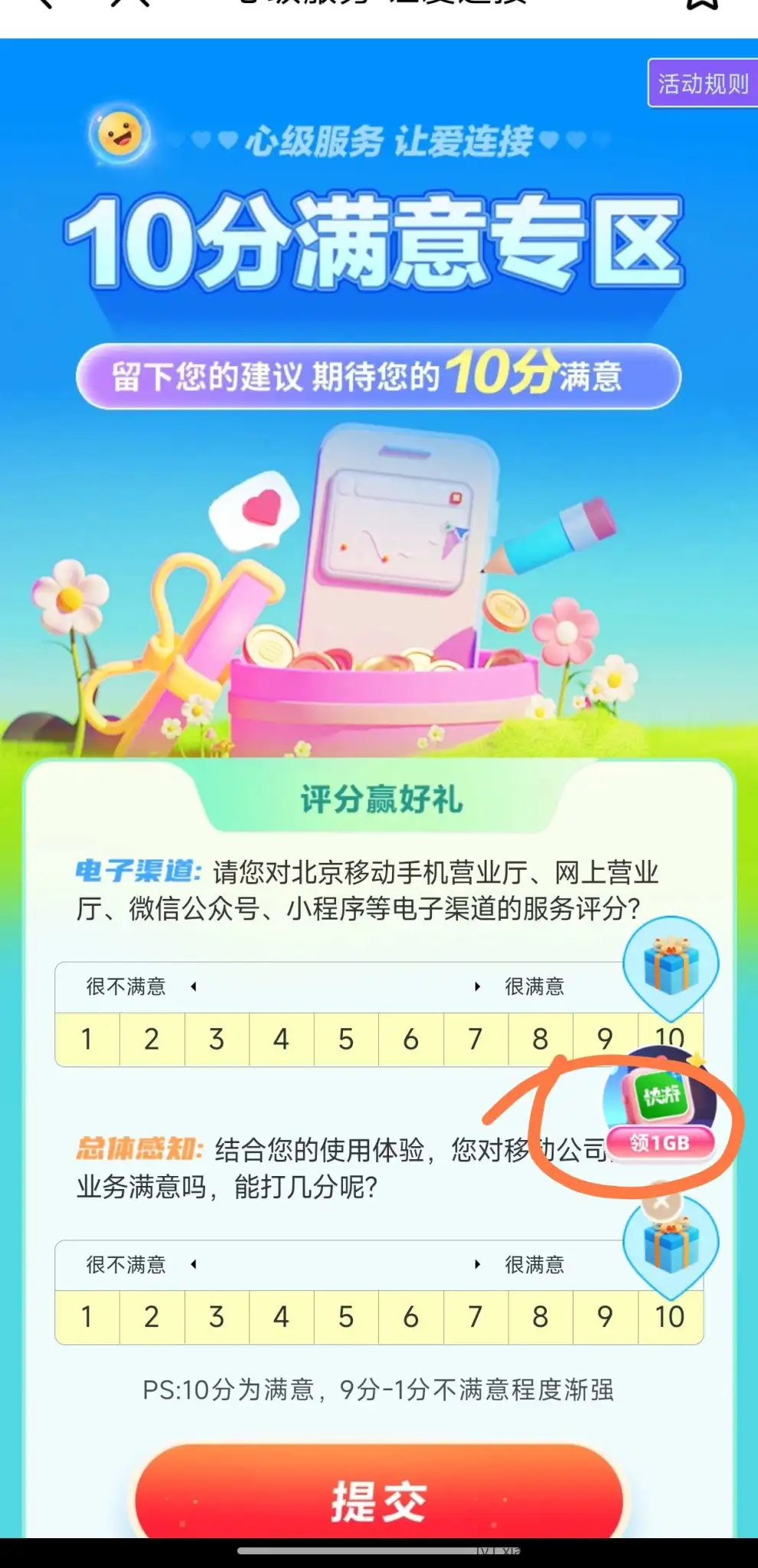Viewport: 758px width, 1568px height.
Task: Open the 活动规则 activity rules
Action: click(x=703, y=83)
